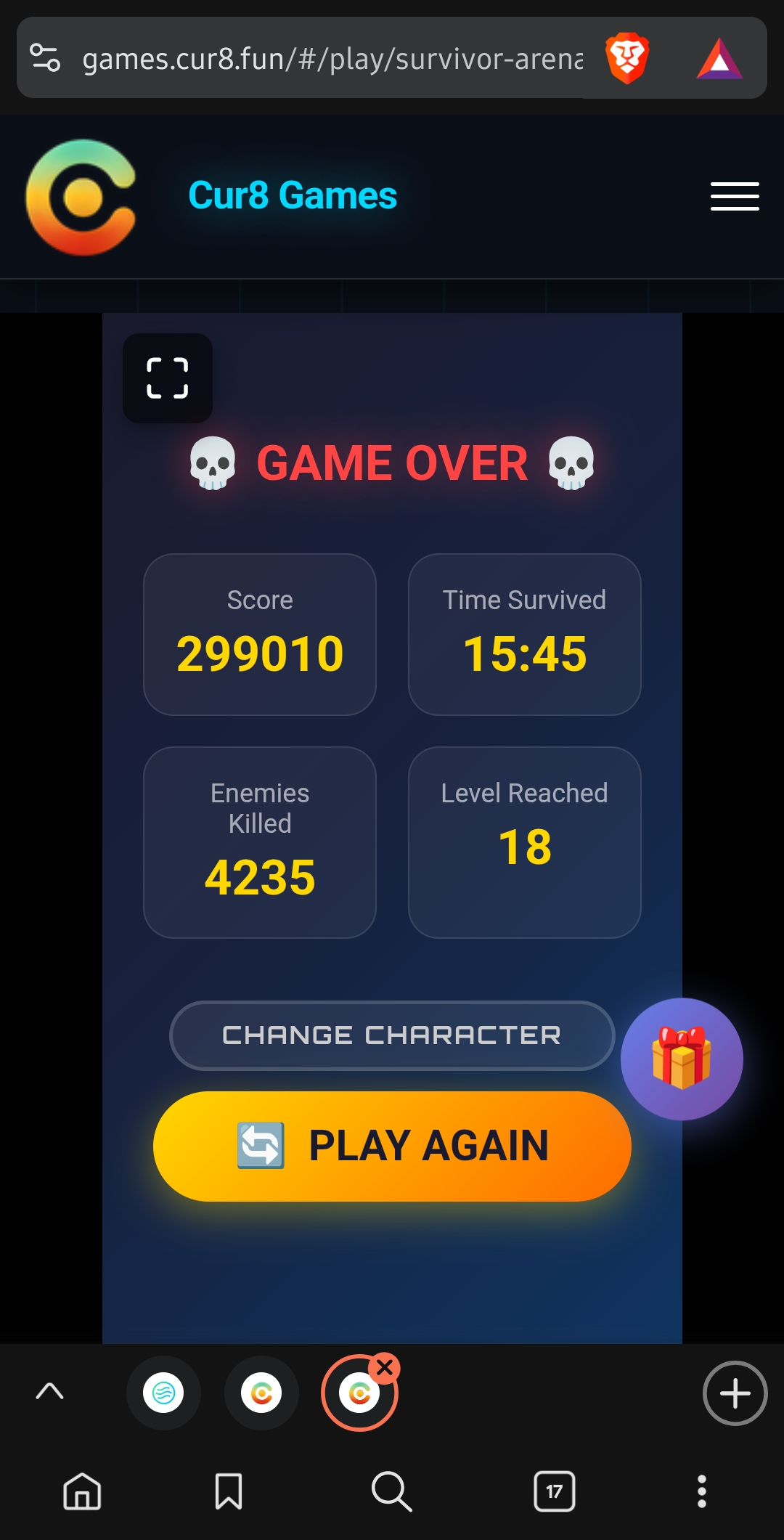Bookmark this page

point(229,1491)
